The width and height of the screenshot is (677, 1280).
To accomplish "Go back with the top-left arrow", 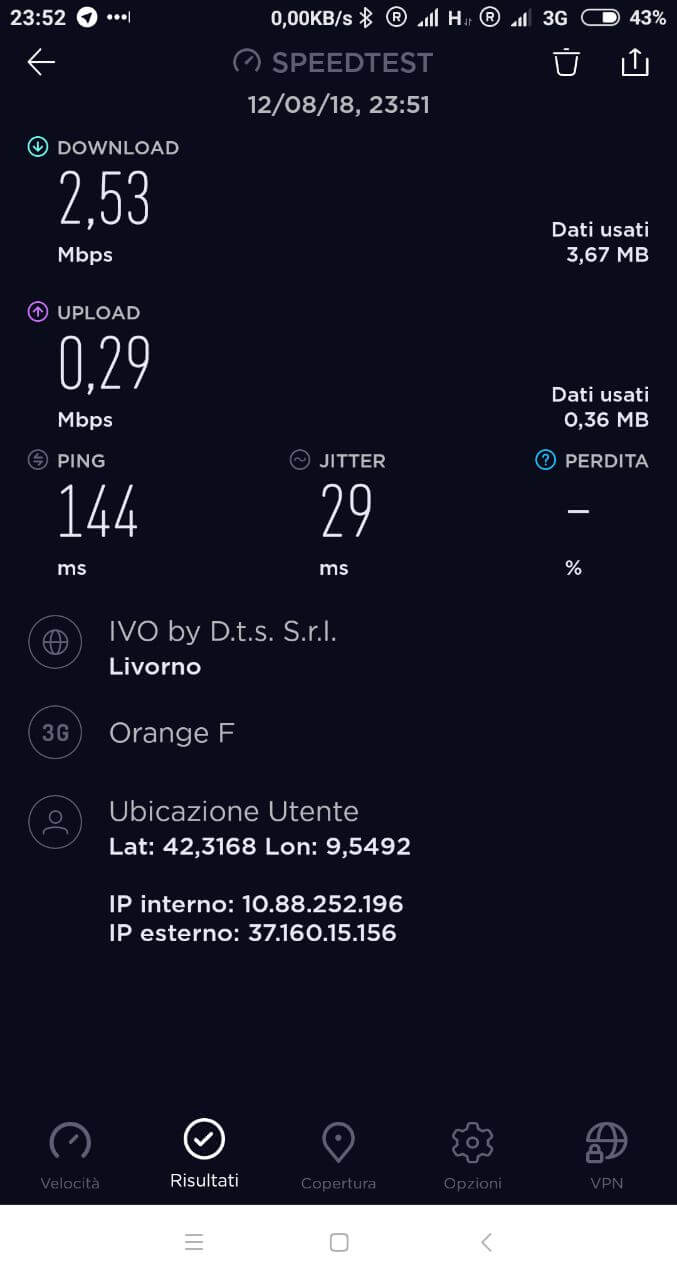I will [41, 62].
